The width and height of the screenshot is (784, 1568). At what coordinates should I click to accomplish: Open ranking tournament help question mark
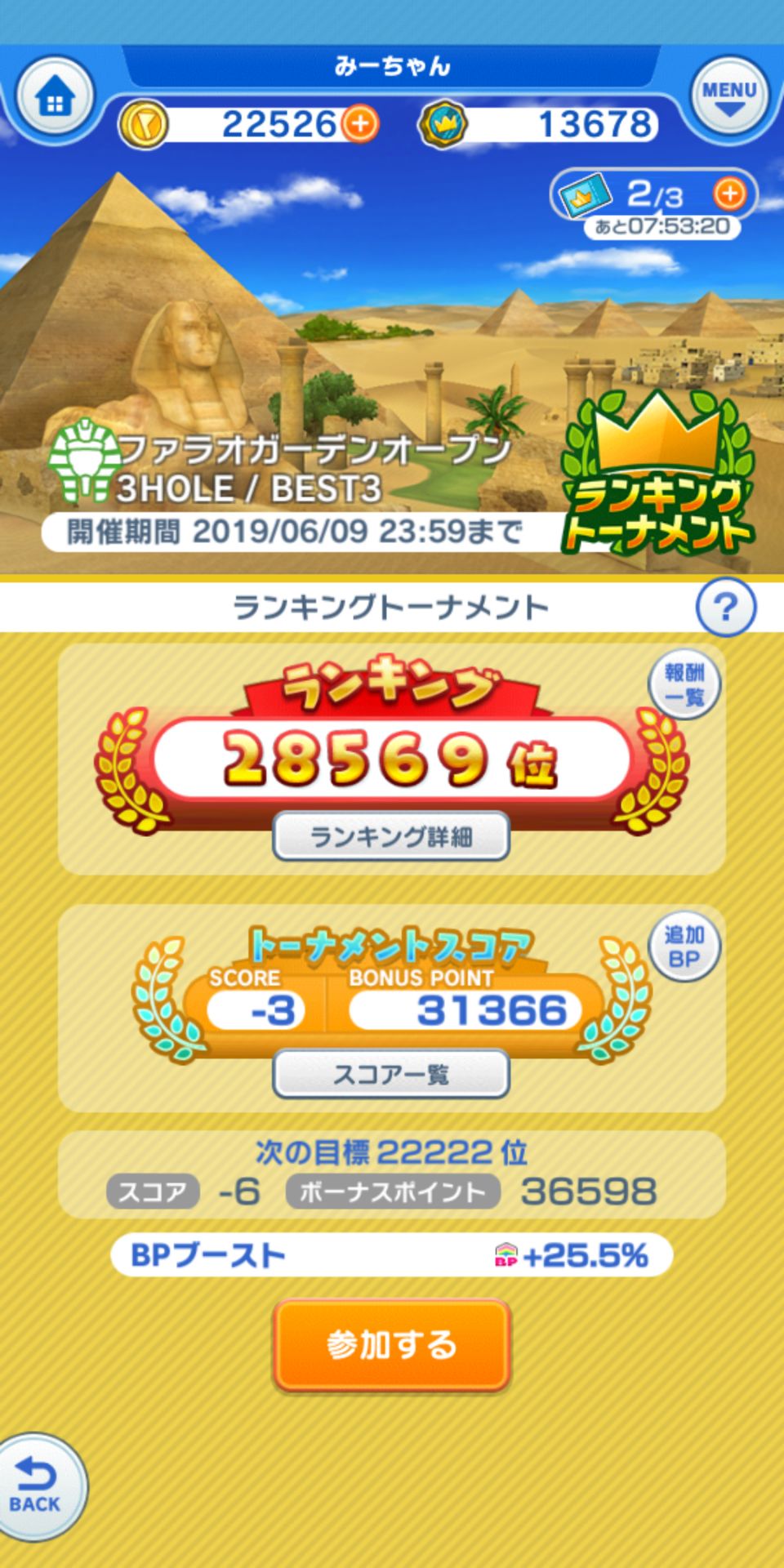[x=725, y=607]
